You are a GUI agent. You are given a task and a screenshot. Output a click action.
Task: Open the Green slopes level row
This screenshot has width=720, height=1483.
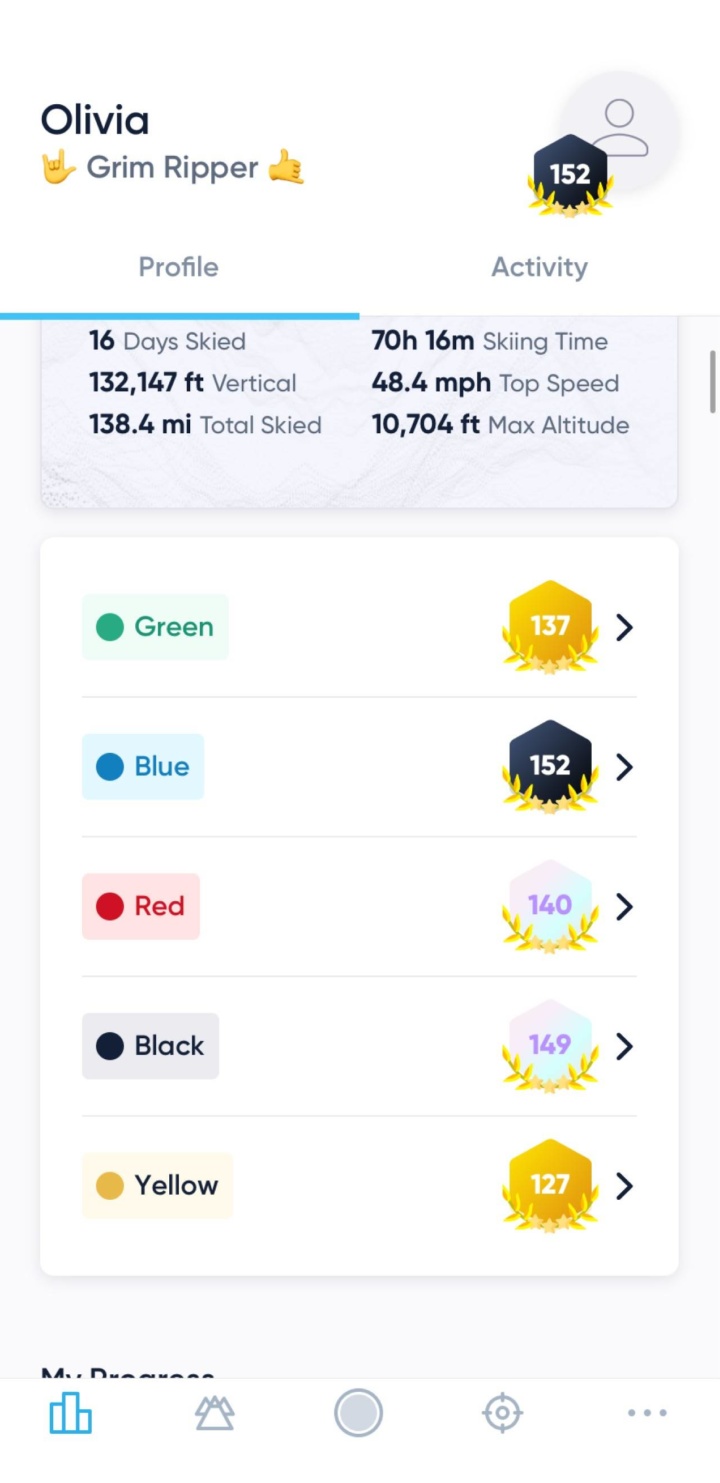pyautogui.click(x=359, y=627)
